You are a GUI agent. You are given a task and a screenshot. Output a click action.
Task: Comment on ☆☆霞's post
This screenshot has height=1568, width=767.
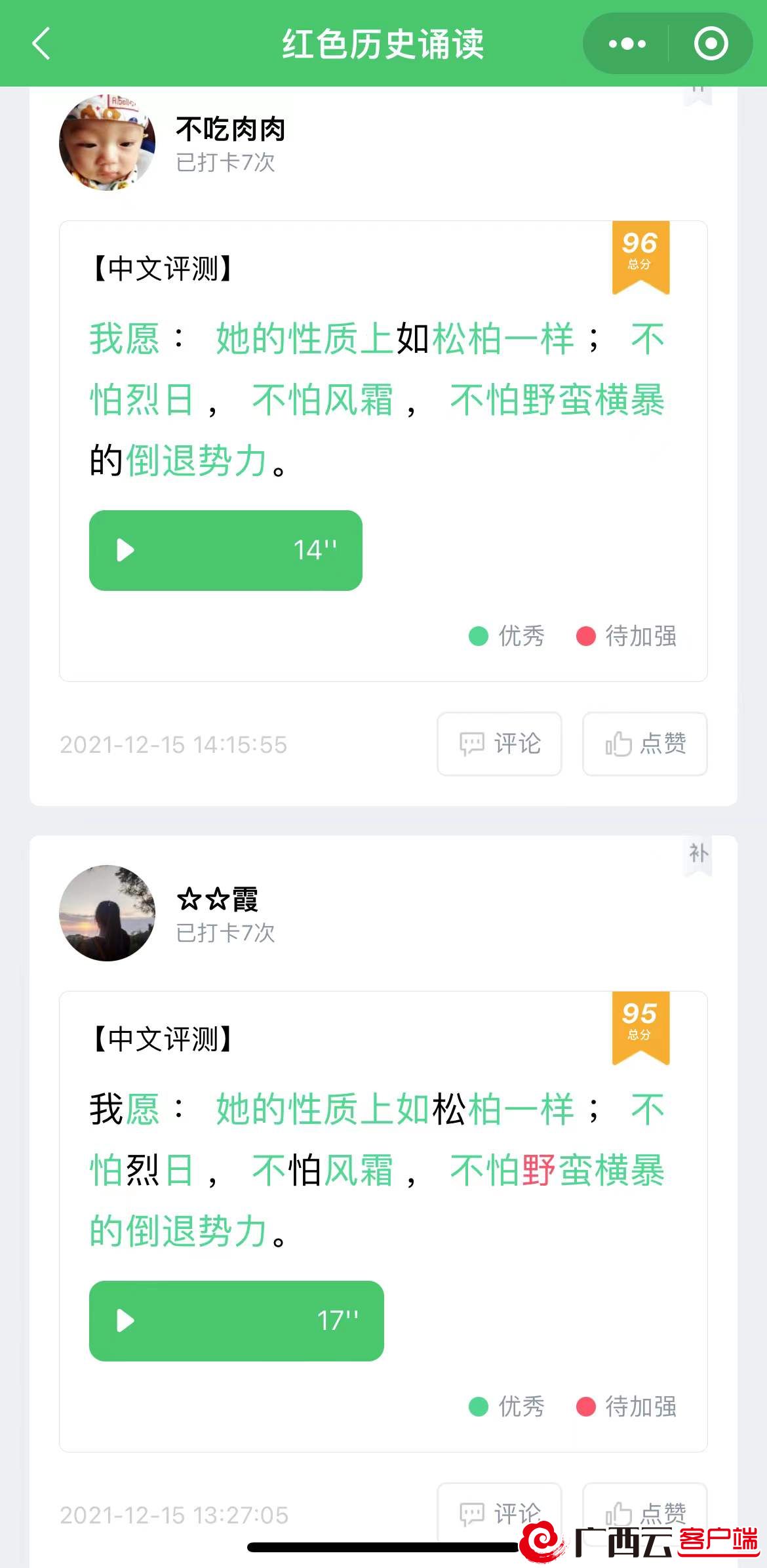click(500, 1512)
